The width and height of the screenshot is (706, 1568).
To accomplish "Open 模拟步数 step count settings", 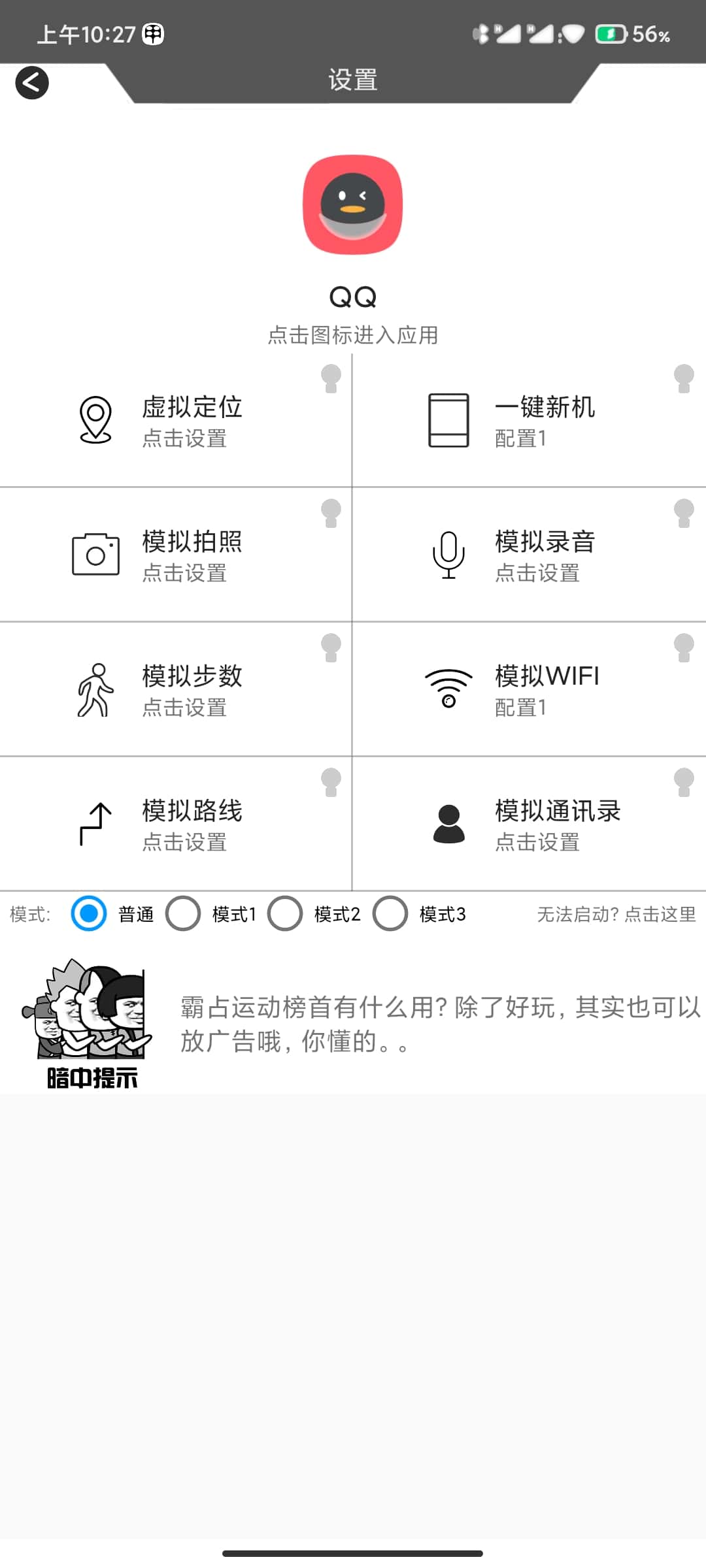I will pyautogui.click(x=175, y=690).
